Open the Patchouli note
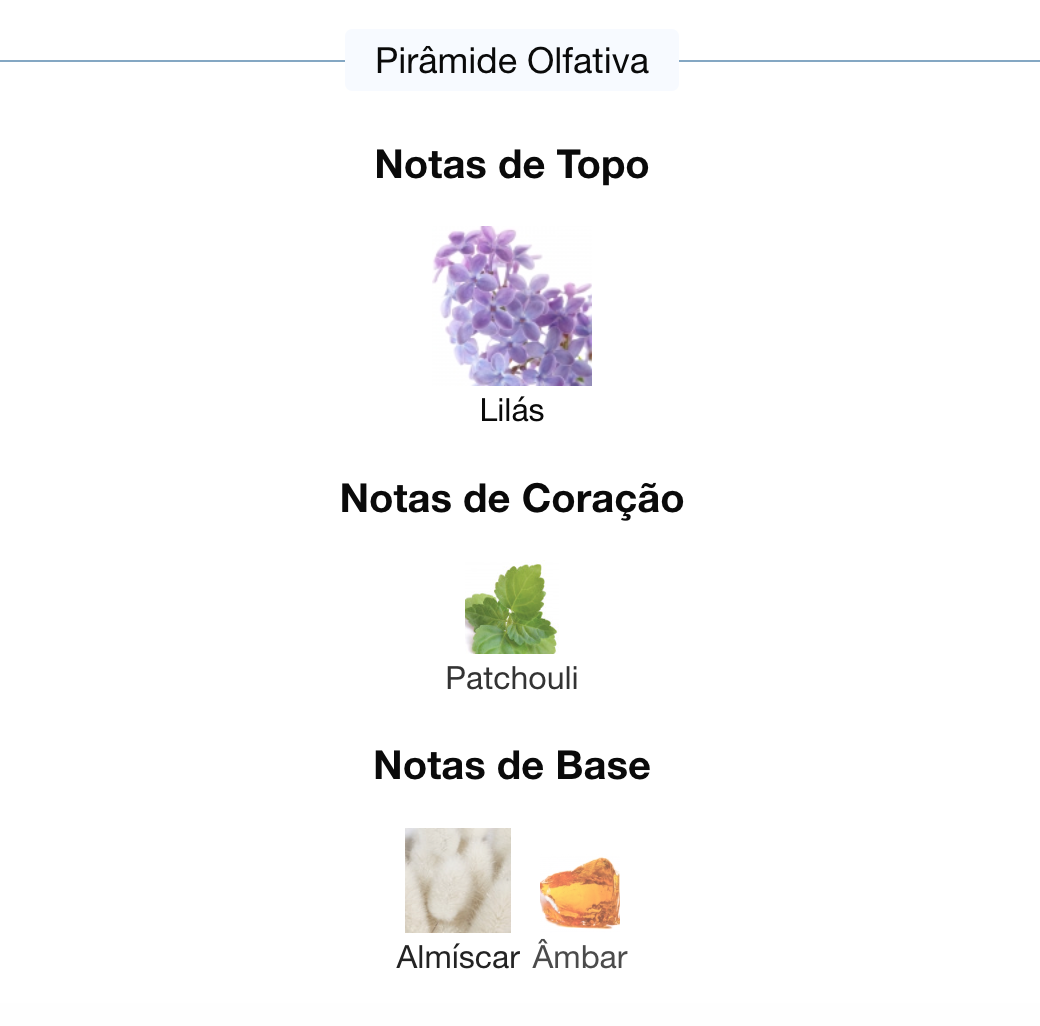This screenshot has height=1026, width=1040. pos(511,610)
